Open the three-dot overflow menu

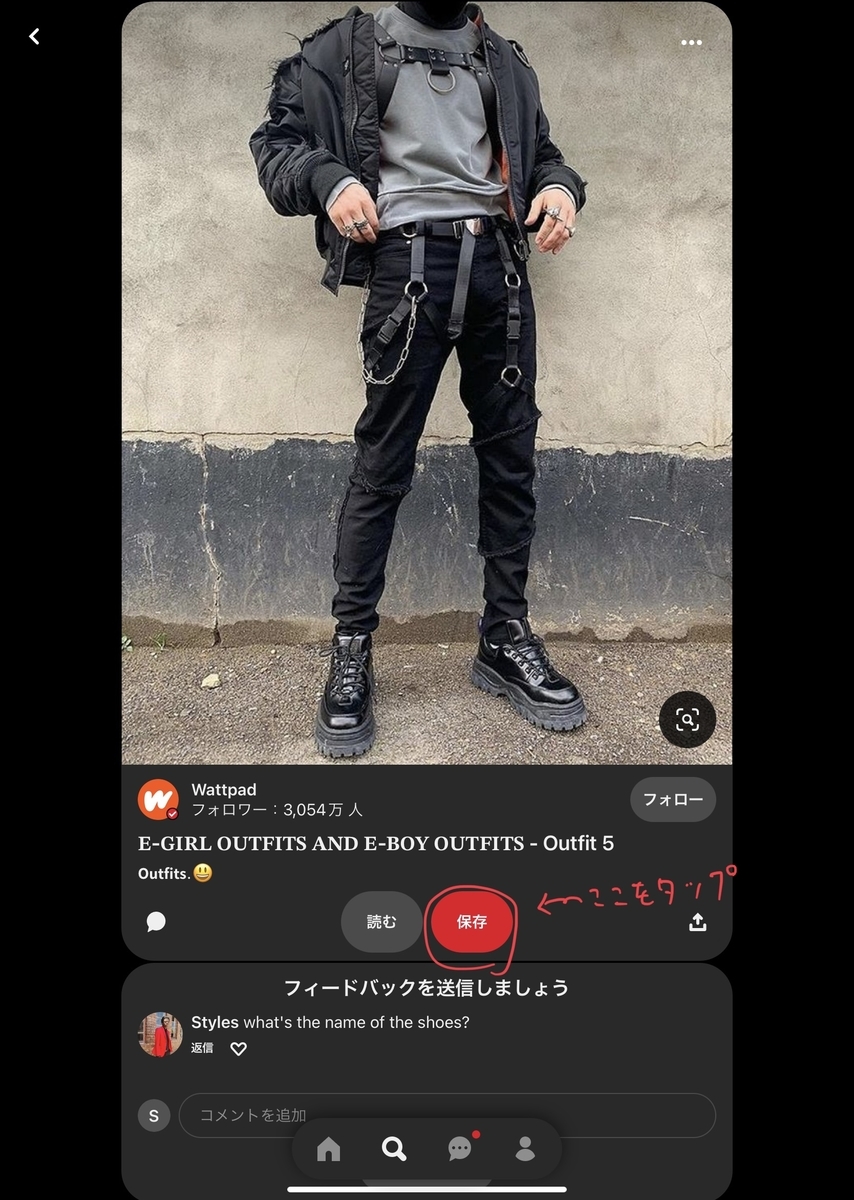[x=691, y=43]
